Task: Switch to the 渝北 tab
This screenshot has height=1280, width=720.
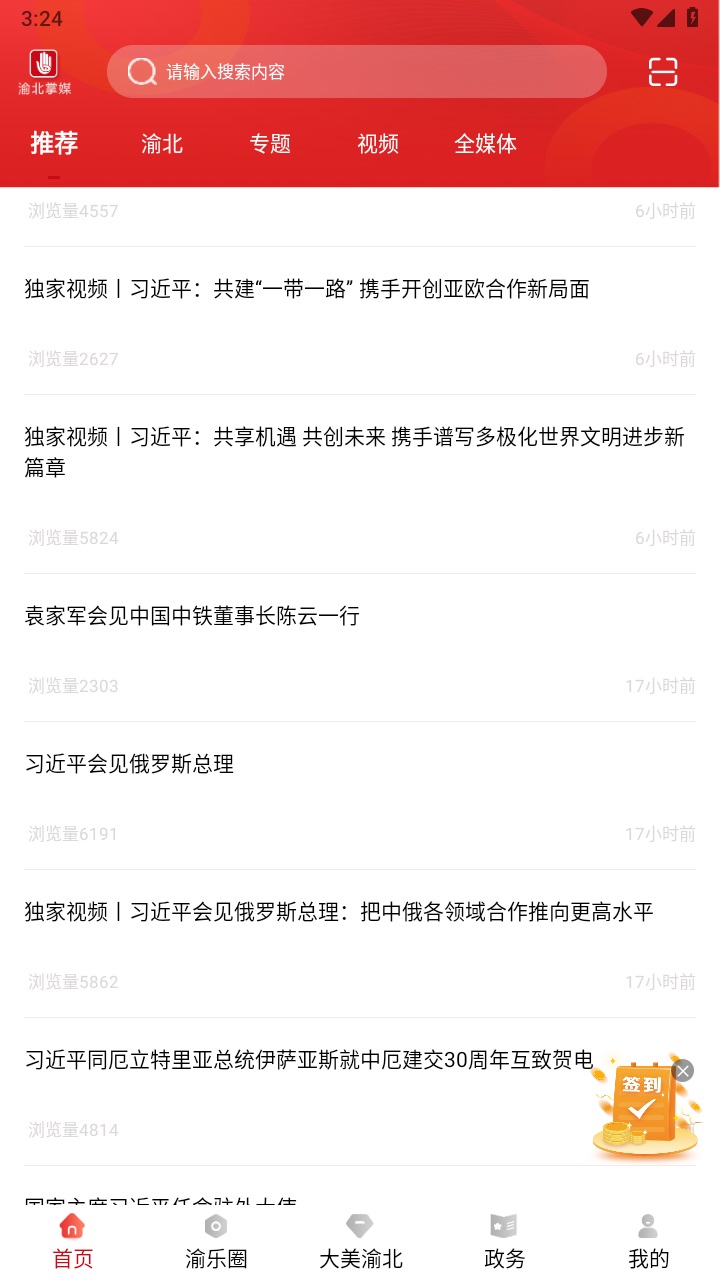Action: [x=161, y=144]
